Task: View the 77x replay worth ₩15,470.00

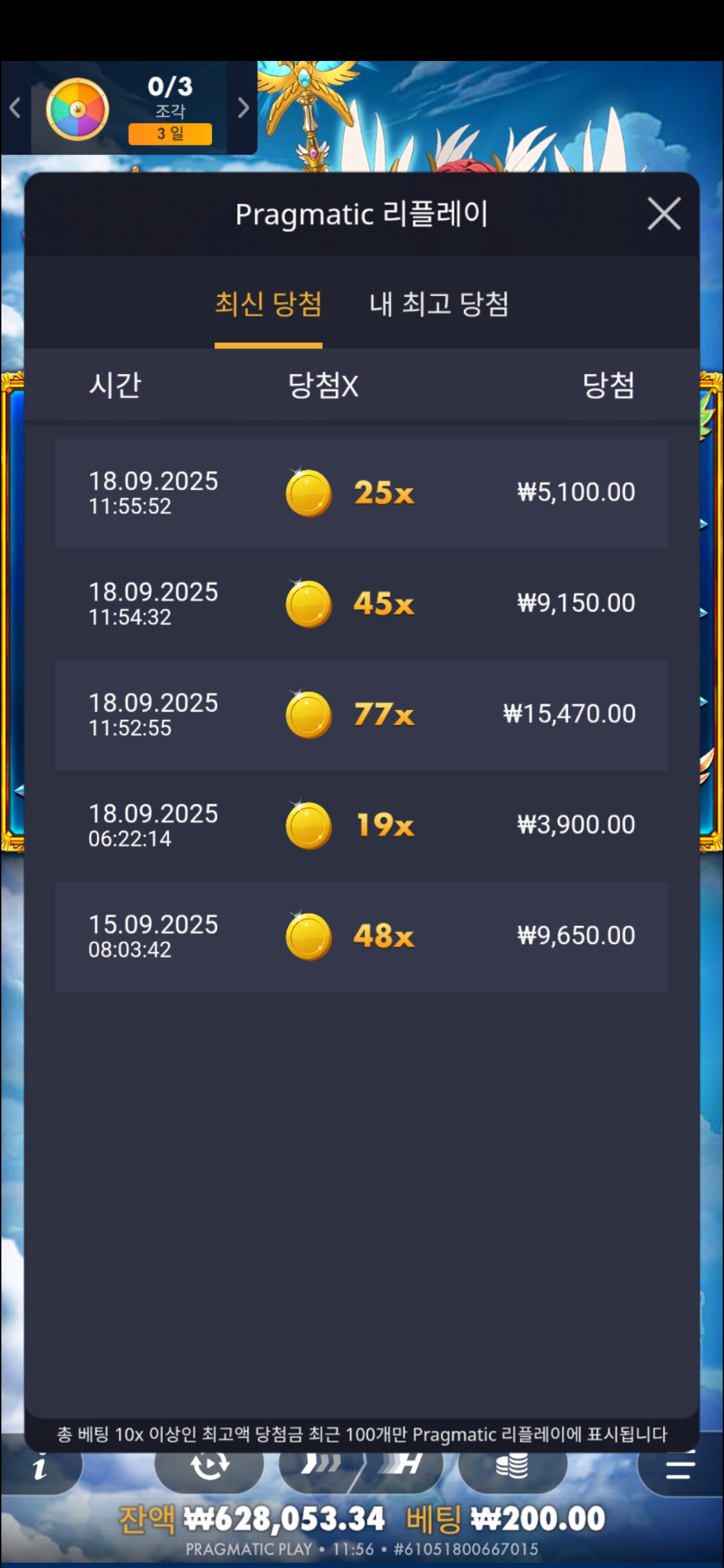Action: pos(362,714)
